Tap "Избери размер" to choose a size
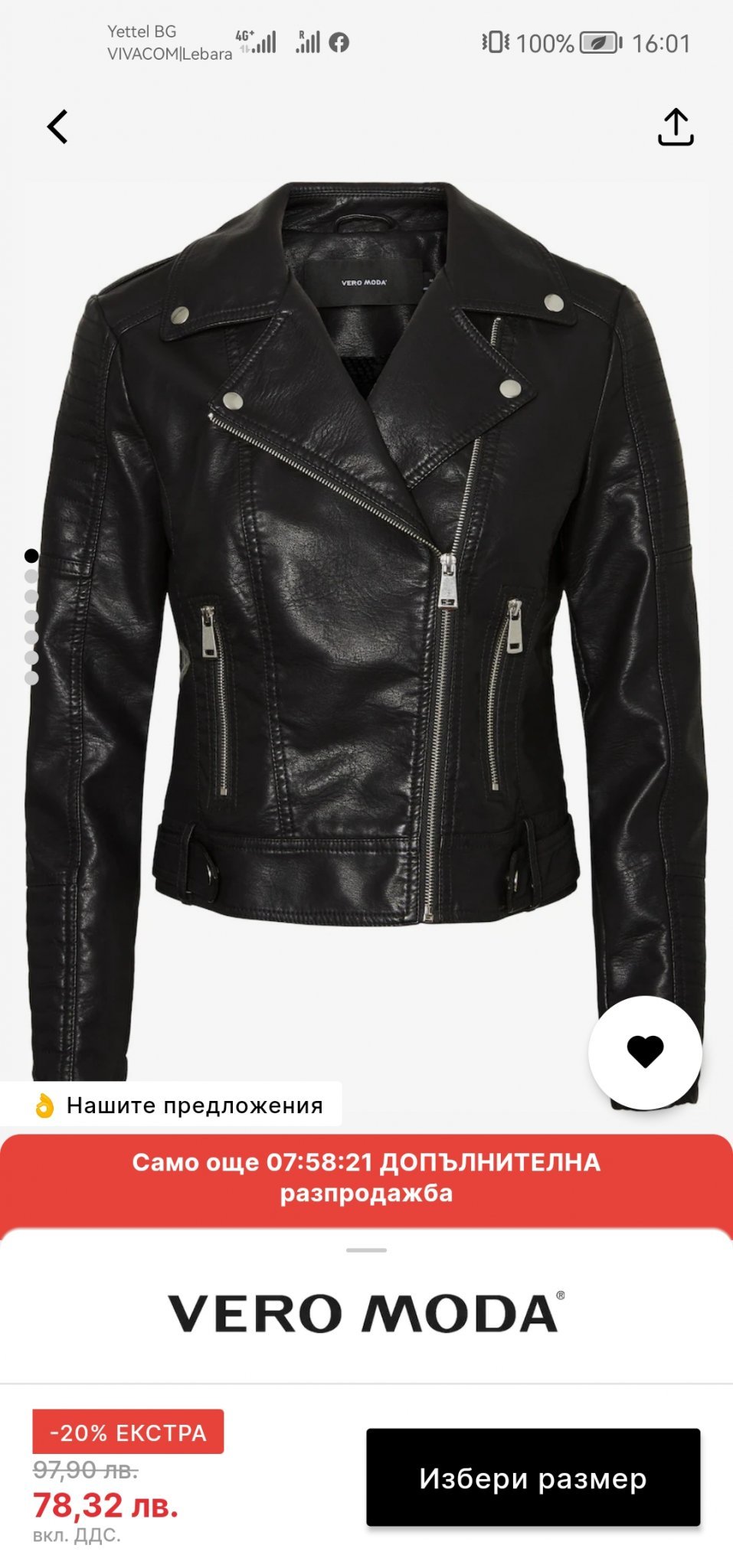Image resolution: width=733 pixels, height=1568 pixels. 533,1477
